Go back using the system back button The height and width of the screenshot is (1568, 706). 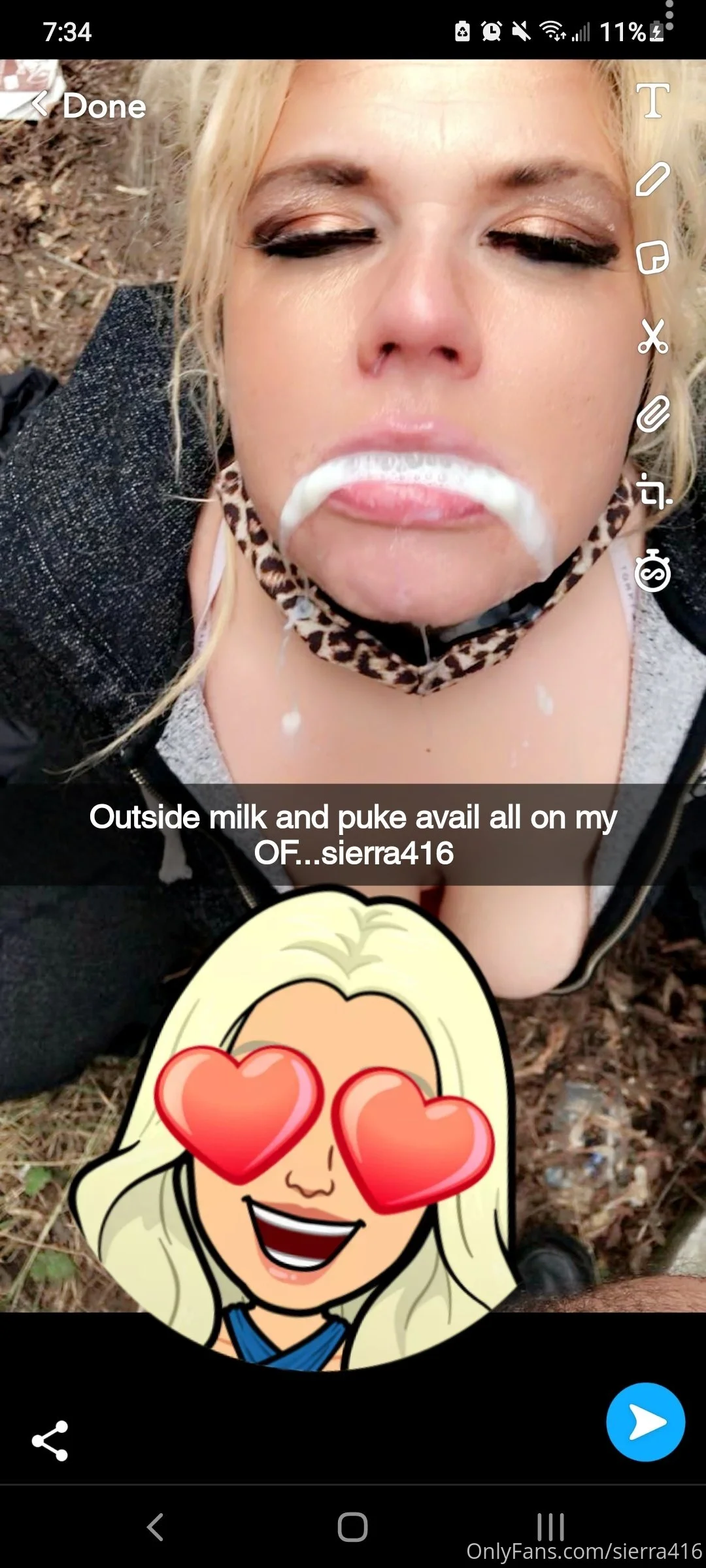(x=156, y=1527)
